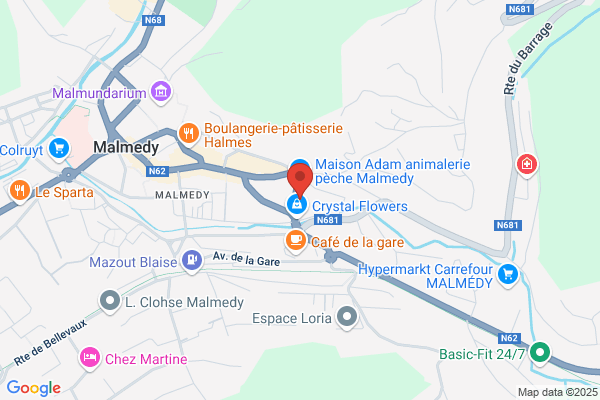Open the Hypermarkt Carrefour MALMÉDY pin
Viewport: 600px width, 400px height.
(508, 275)
